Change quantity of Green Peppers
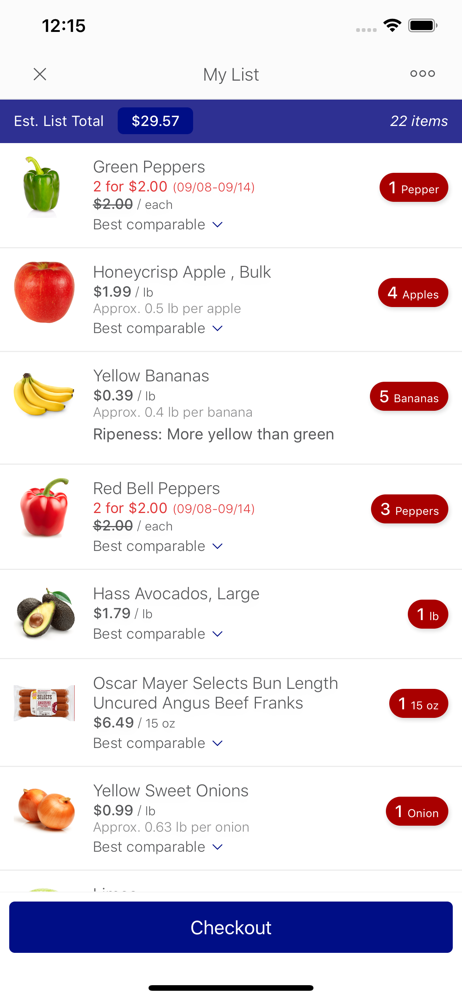This screenshot has width=462, height=1000. pos(414,188)
